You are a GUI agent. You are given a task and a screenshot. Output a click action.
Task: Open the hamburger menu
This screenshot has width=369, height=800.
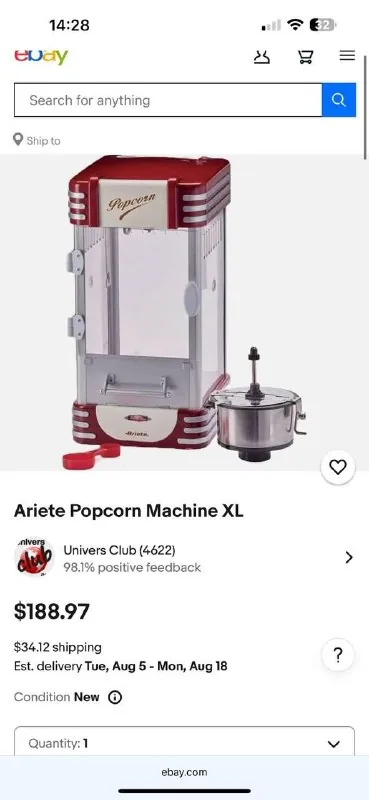click(x=347, y=56)
